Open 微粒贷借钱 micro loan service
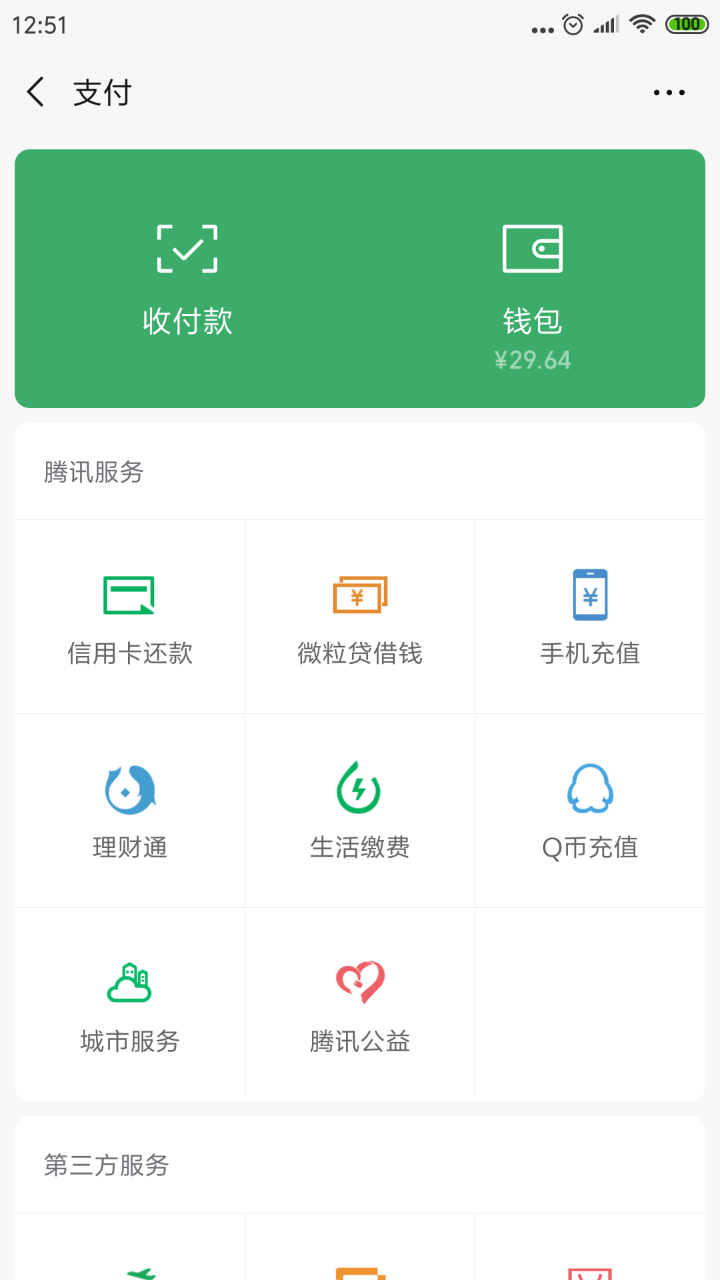 (x=359, y=615)
